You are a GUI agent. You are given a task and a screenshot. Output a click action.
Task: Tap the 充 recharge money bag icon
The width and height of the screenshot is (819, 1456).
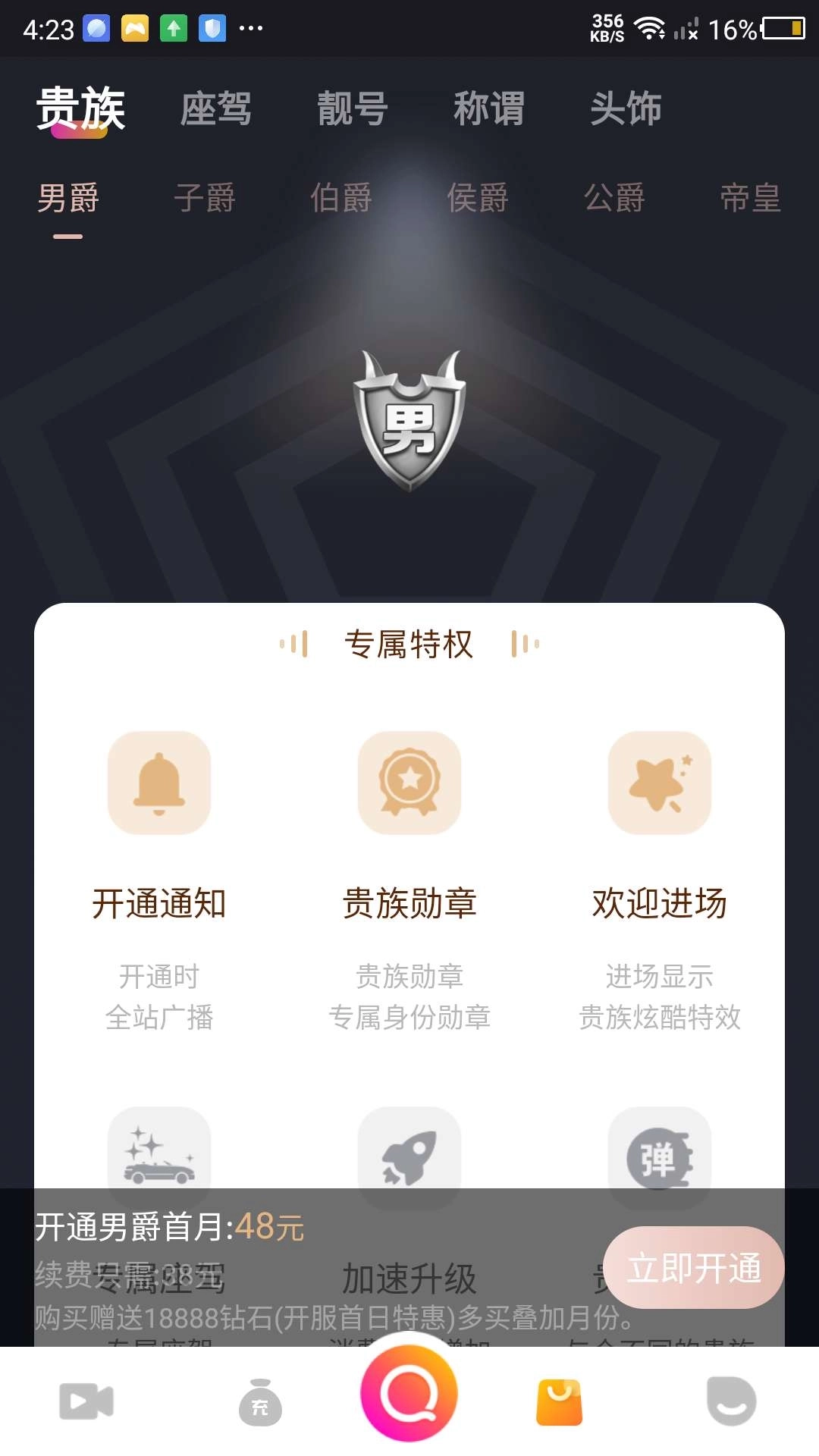(x=258, y=1403)
